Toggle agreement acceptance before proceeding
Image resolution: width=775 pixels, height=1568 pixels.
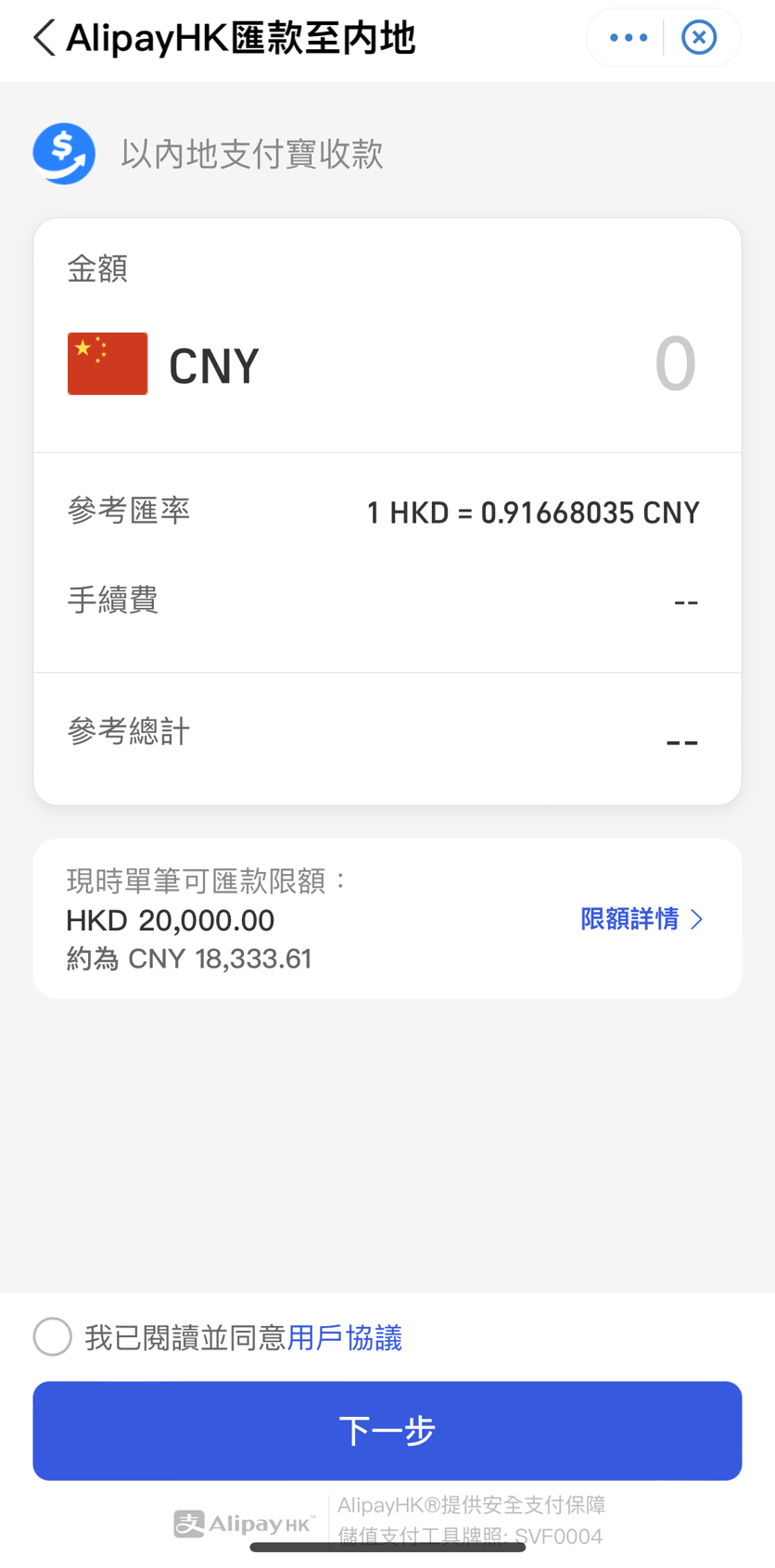pyautogui.click(x=52, y=1336)
